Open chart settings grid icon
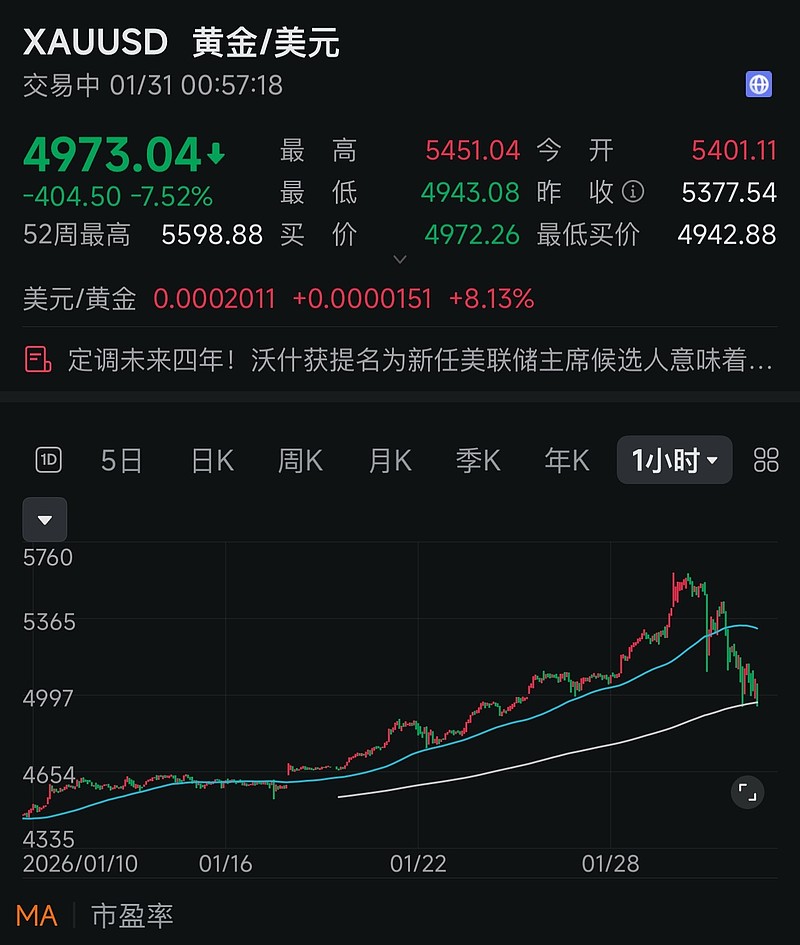Viewport: 800px width, 945px height. 766,460
